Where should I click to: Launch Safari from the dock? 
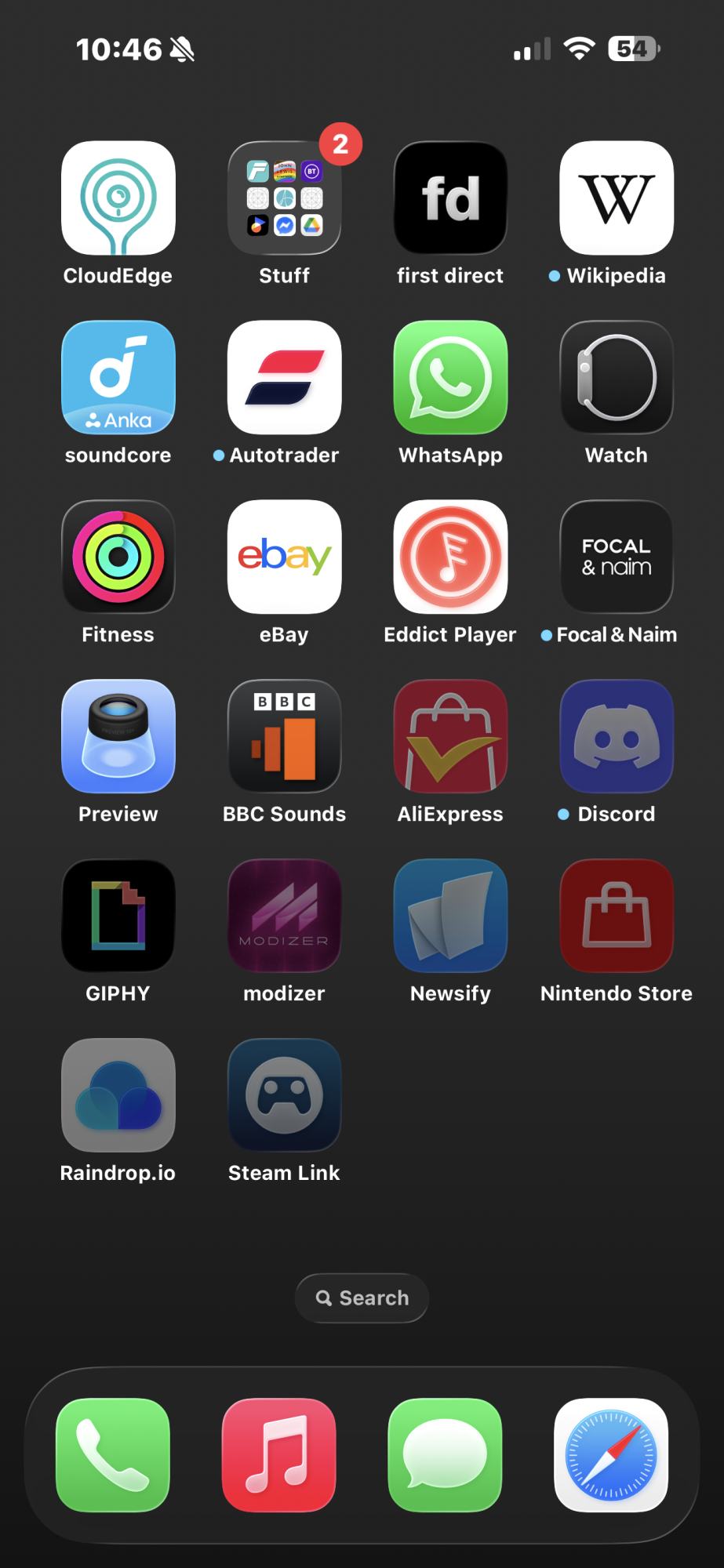[x=611, y=1455]
